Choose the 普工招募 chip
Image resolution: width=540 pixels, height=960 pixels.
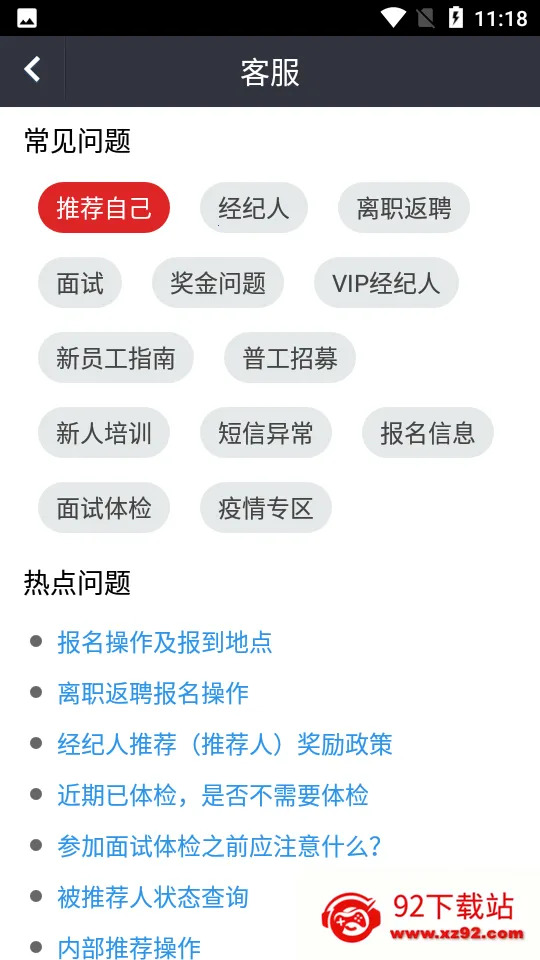click(290, 358)
